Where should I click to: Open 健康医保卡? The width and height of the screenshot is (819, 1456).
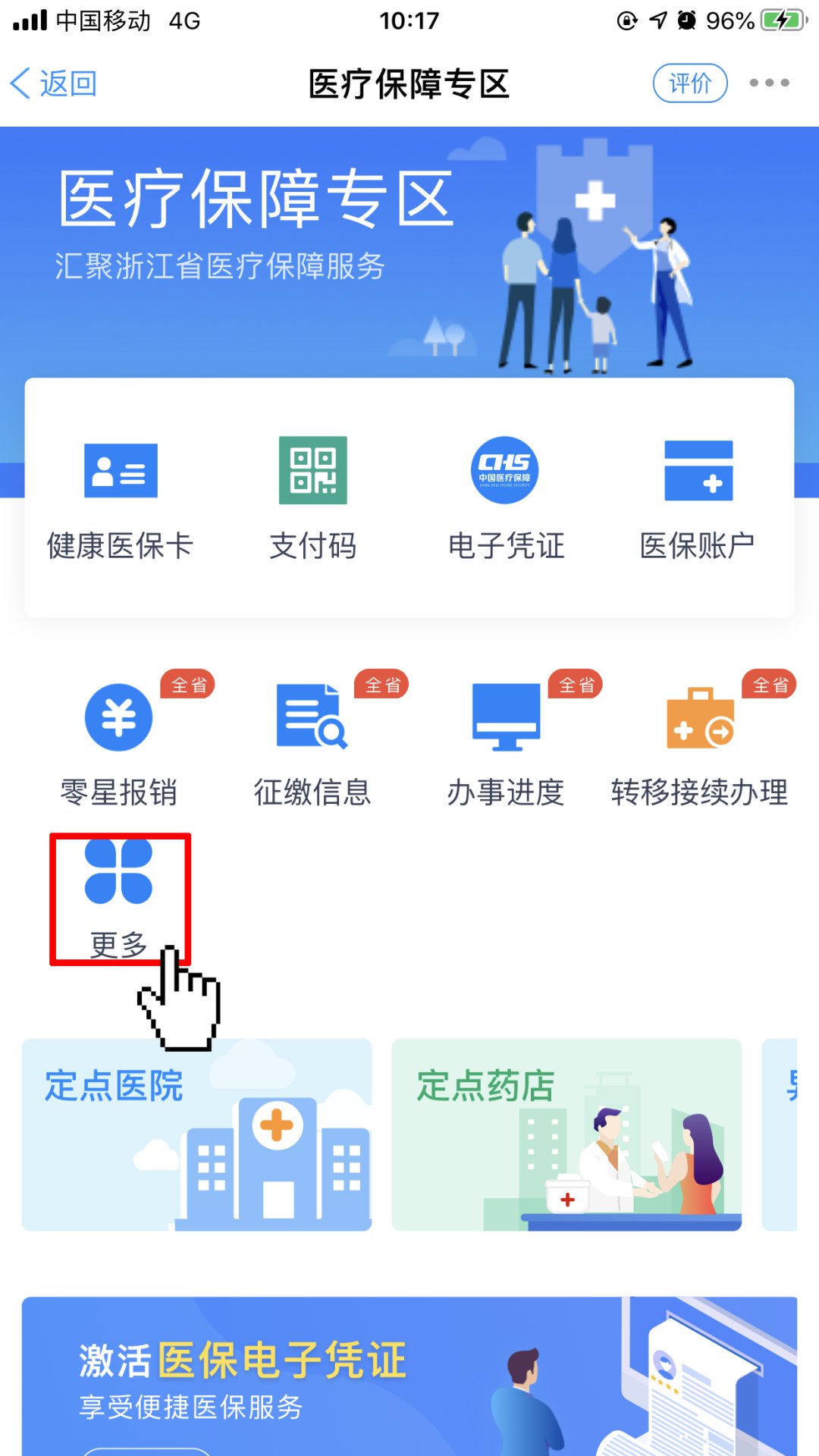[121, 498]
